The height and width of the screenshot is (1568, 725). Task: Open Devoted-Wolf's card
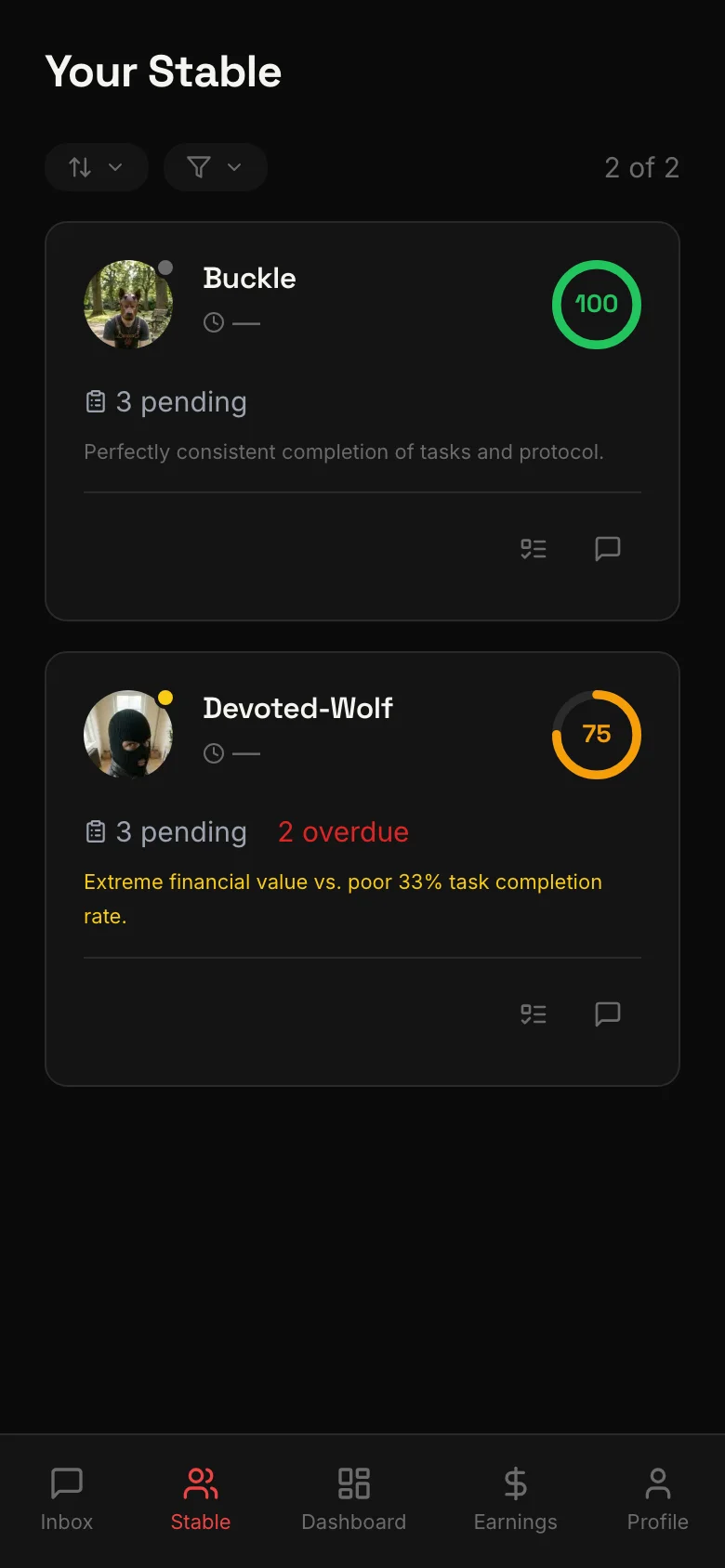coord(297,709)
